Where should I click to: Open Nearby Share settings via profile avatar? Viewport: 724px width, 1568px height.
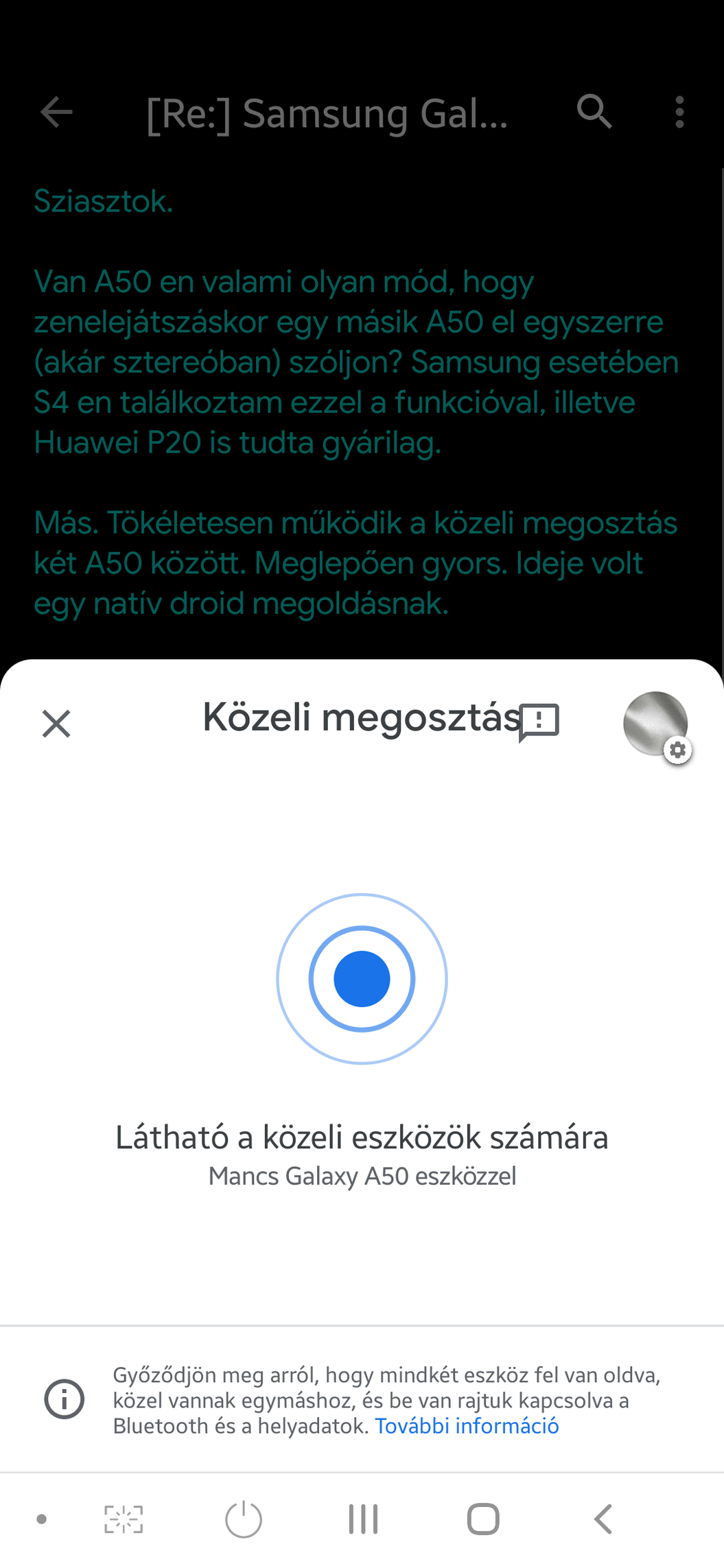(x=655, y=724)
